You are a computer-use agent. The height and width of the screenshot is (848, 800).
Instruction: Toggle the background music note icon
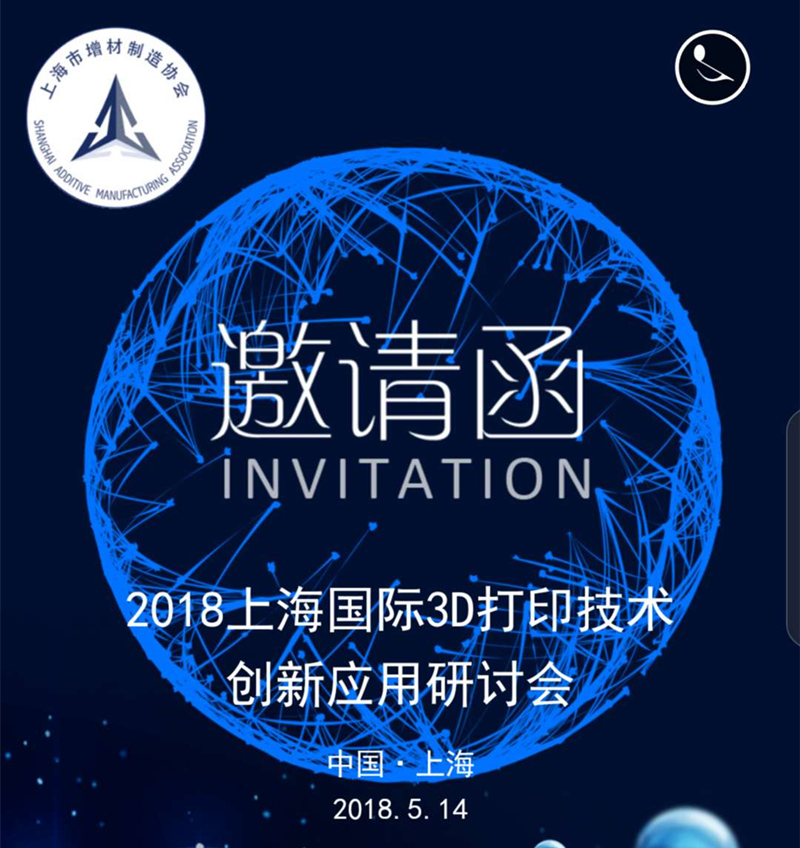(712, 65)
